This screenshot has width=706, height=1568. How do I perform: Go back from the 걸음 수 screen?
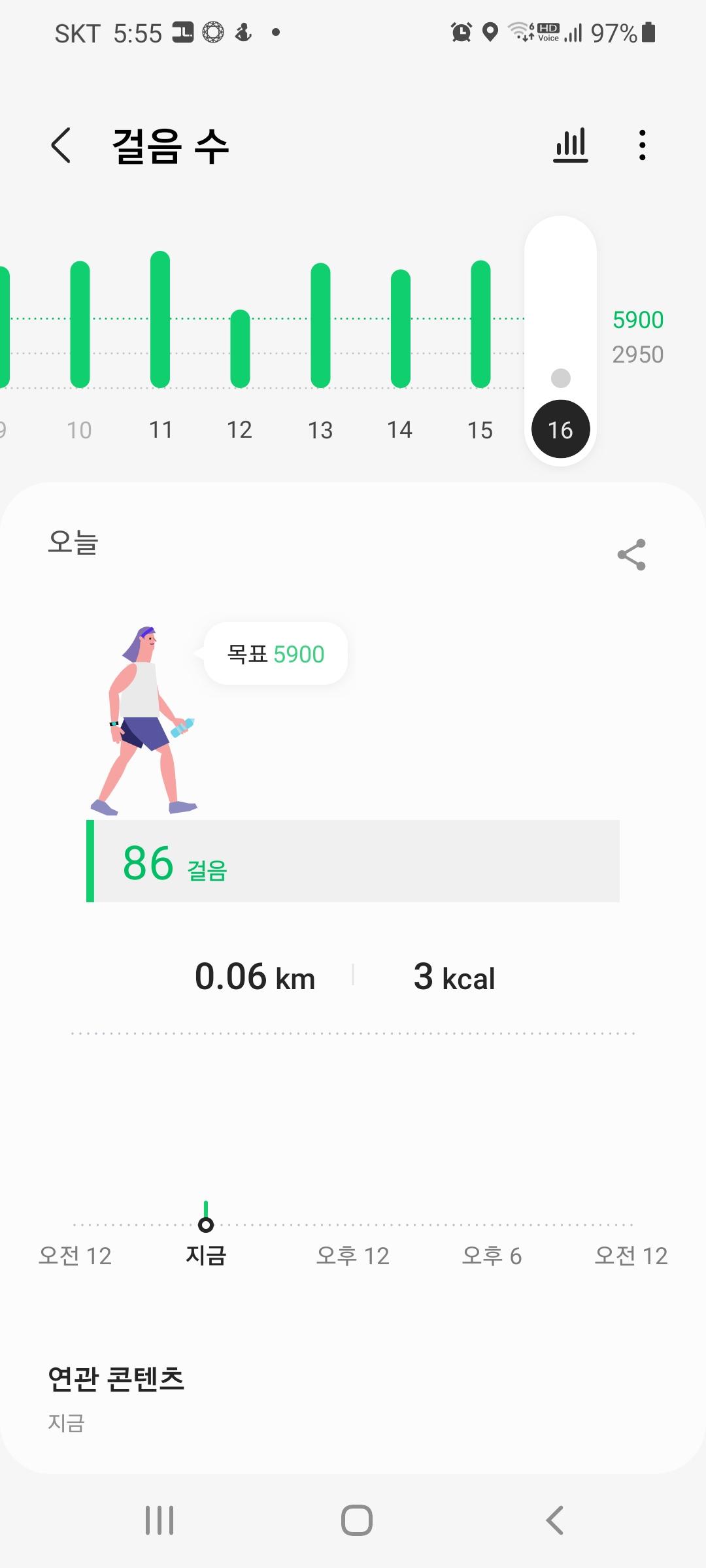[x=61, y=145]
